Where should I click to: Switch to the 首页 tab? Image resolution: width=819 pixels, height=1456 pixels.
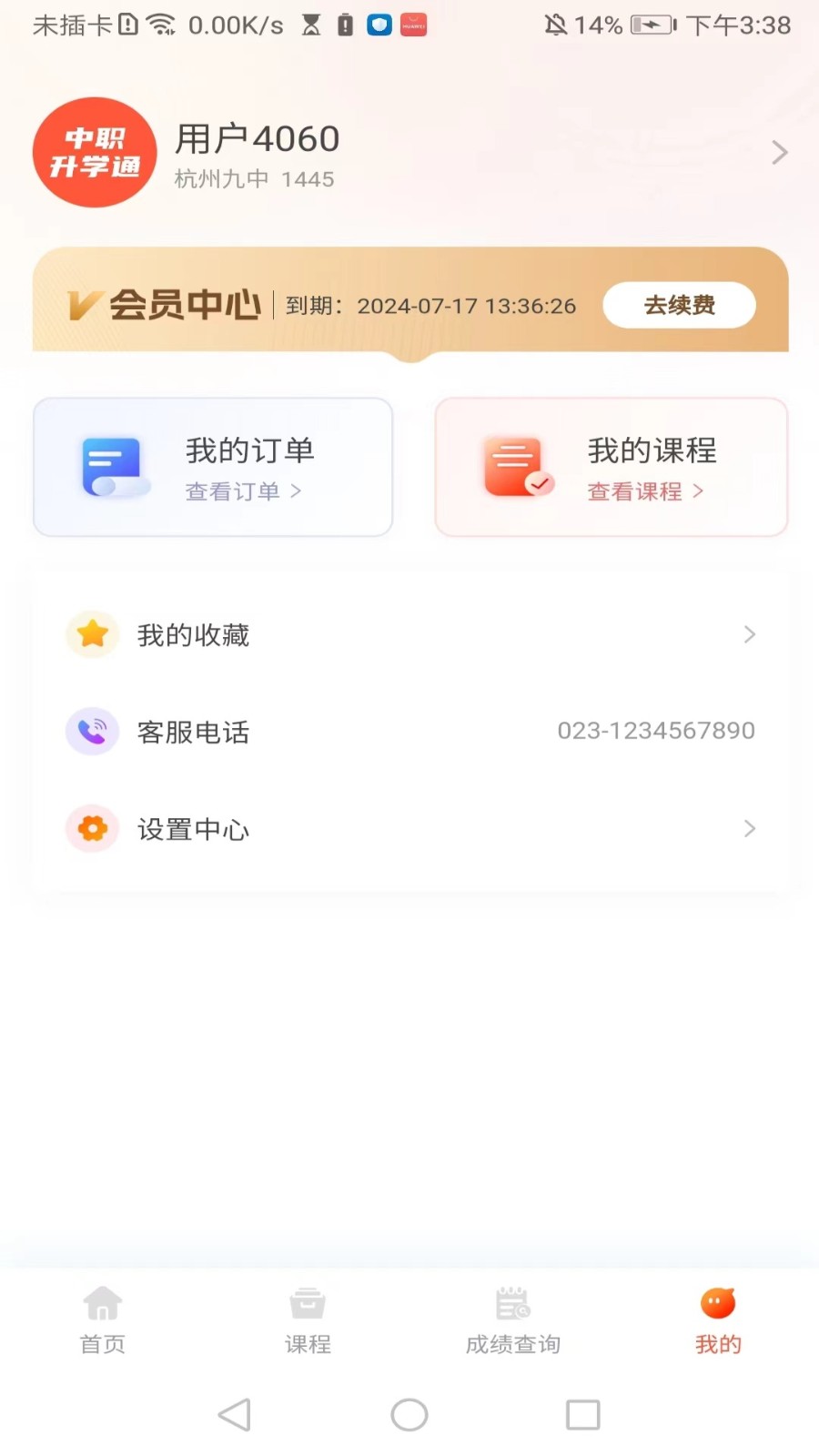(103, 1320)
